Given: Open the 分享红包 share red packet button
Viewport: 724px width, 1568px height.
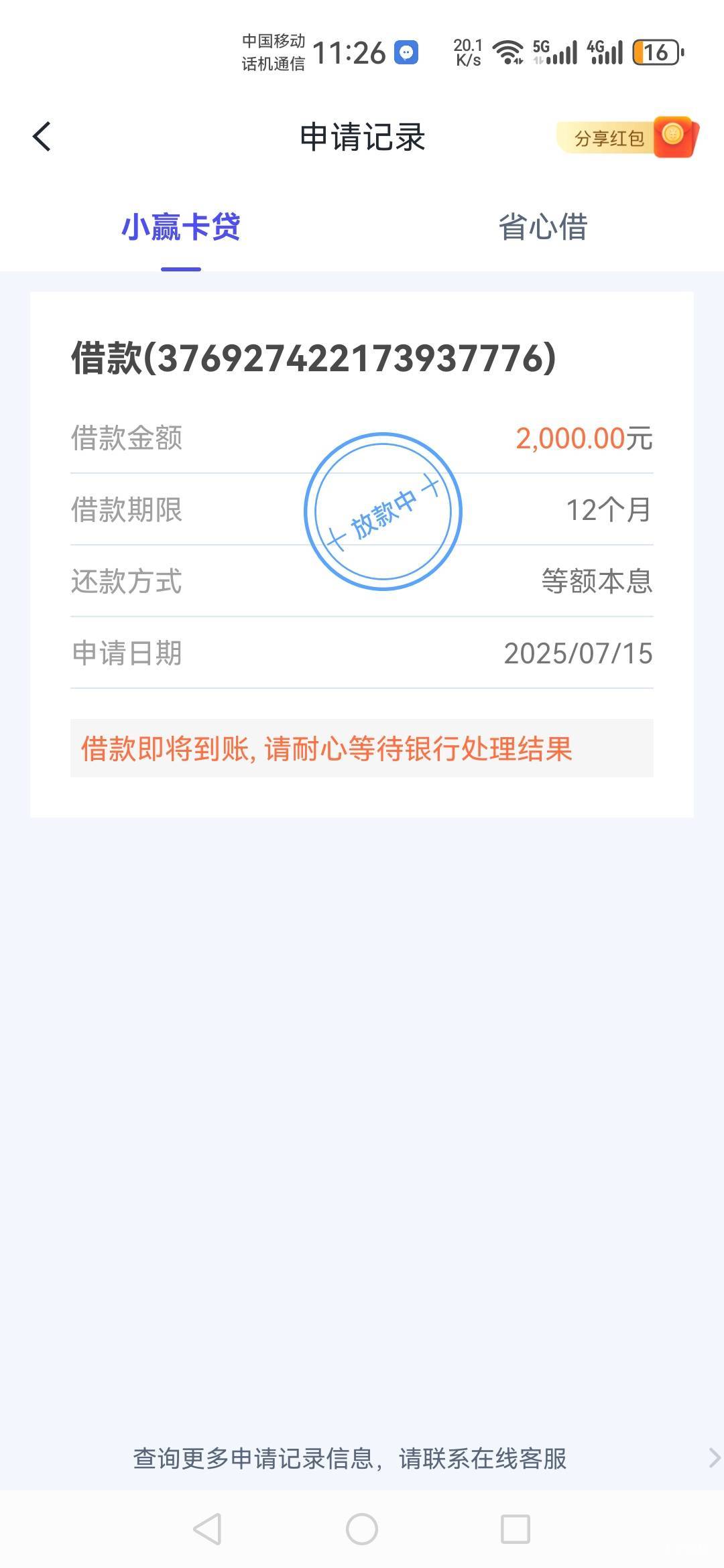Looking at the screenshot, I should pos(627,137).
